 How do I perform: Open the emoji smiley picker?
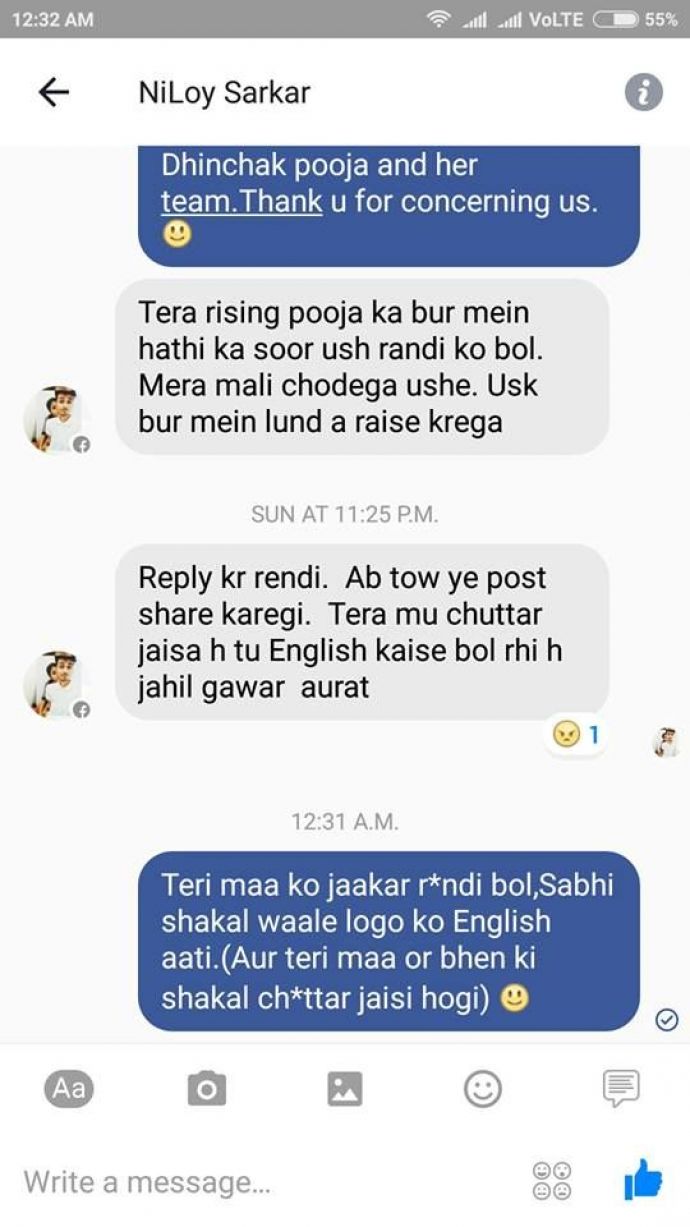(x=483, y=1088)
